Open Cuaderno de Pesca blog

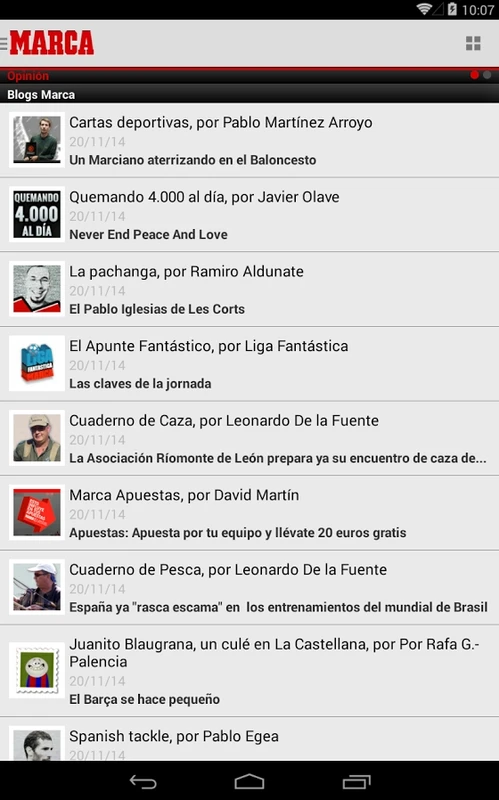click(250, 587)
